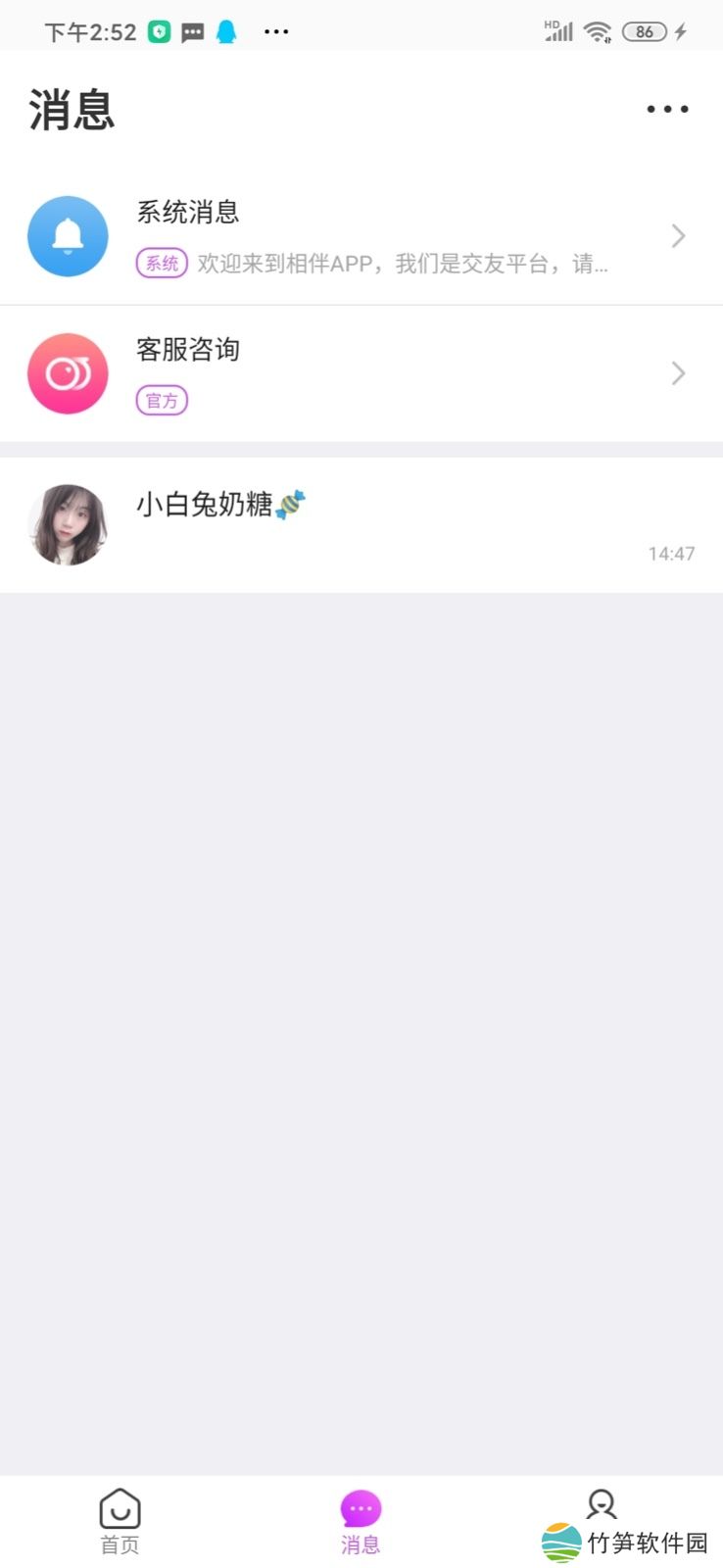Open the three-dot overflow menu

[667, 109]
